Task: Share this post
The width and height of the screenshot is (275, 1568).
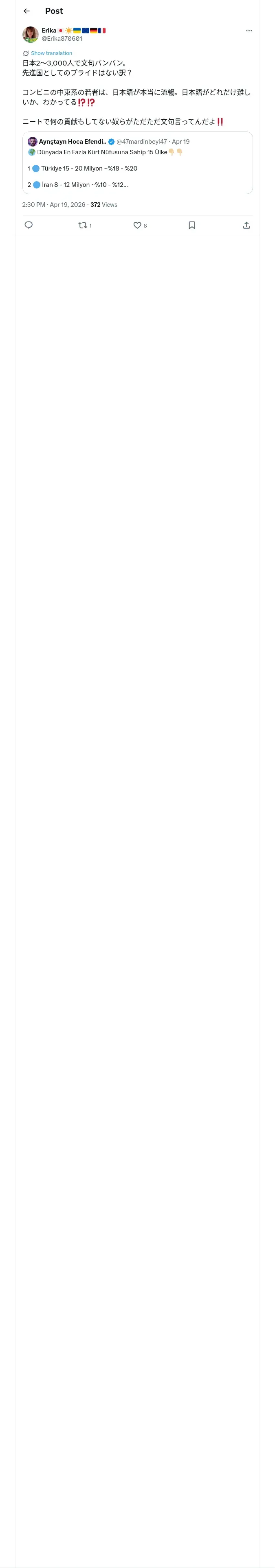Action: click(x=246, y=225)
